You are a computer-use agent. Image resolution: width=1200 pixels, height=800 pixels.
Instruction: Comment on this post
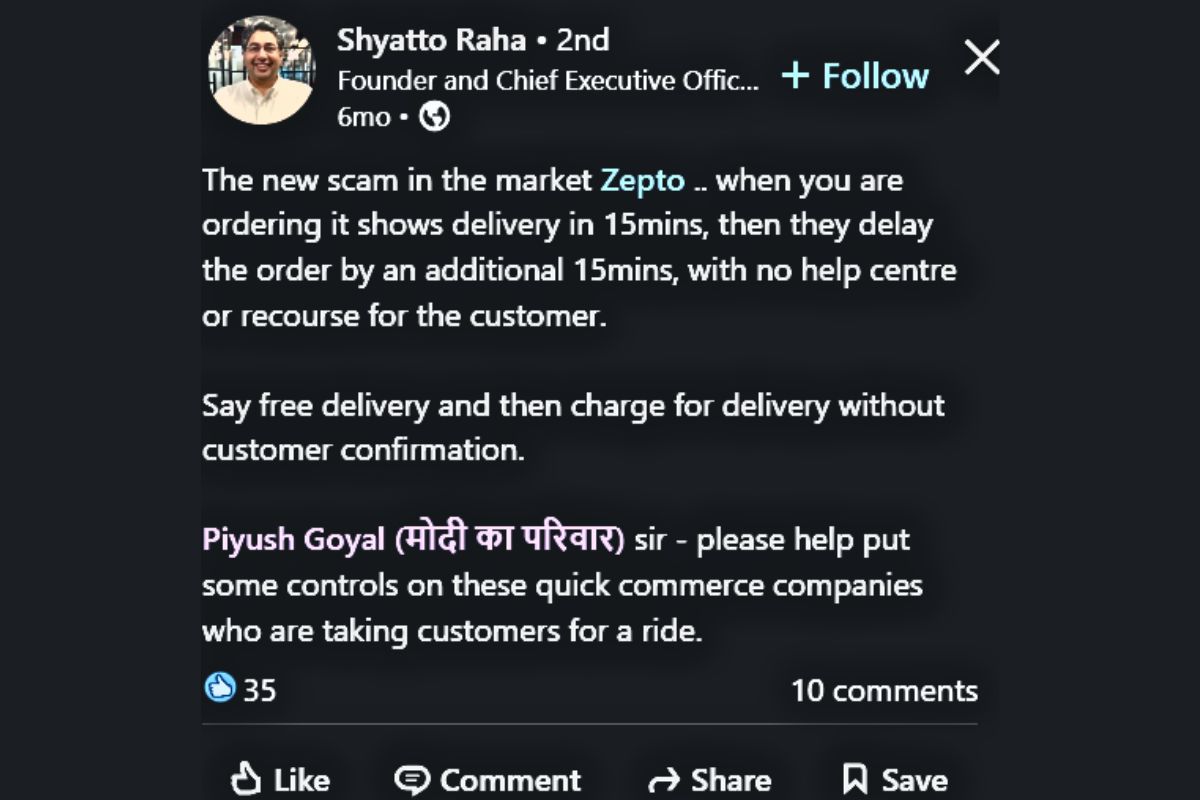487,779
